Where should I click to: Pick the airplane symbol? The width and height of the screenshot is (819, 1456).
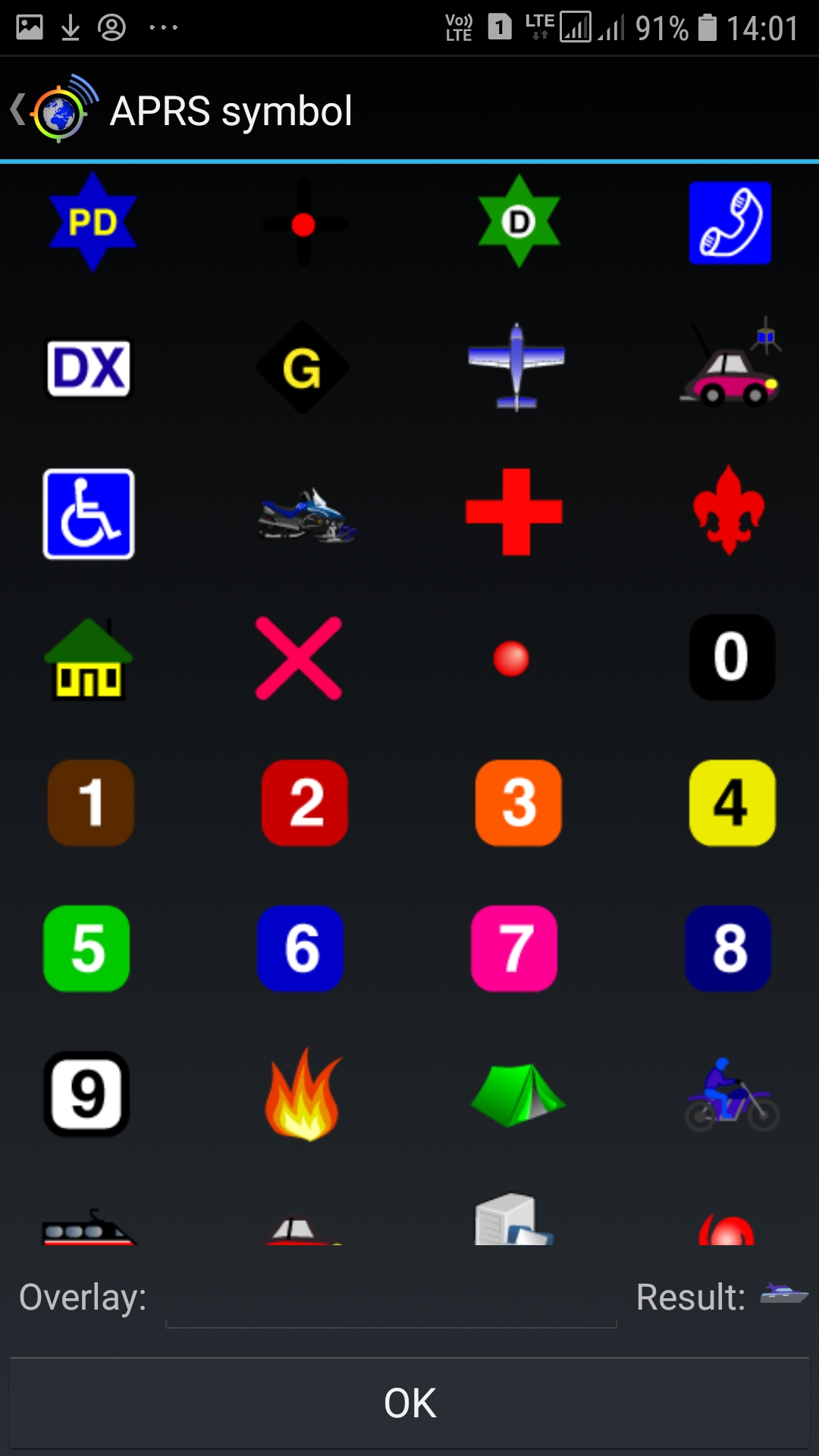[x=516, y=367]
